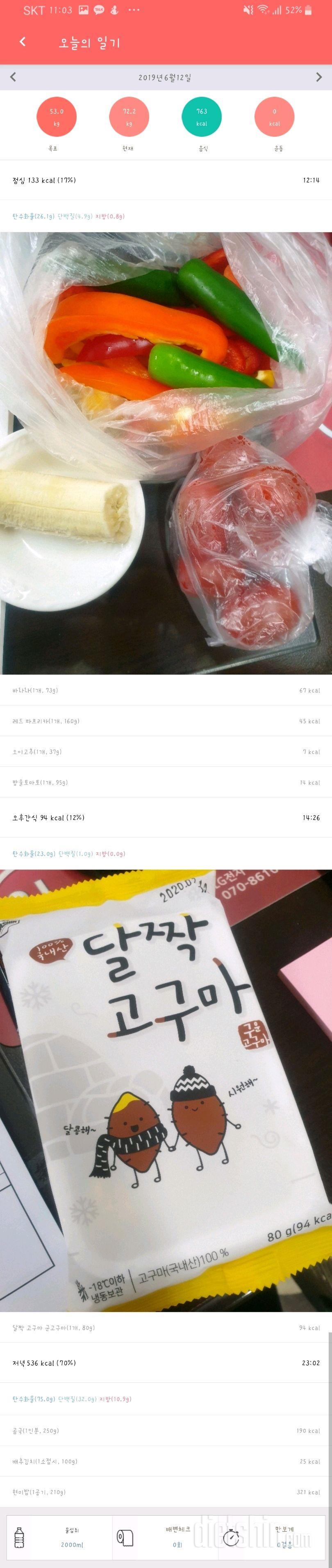Open the 바나나 67 kcal food entry
This screenshot has height=1568, width=332.
click(166, 690)
